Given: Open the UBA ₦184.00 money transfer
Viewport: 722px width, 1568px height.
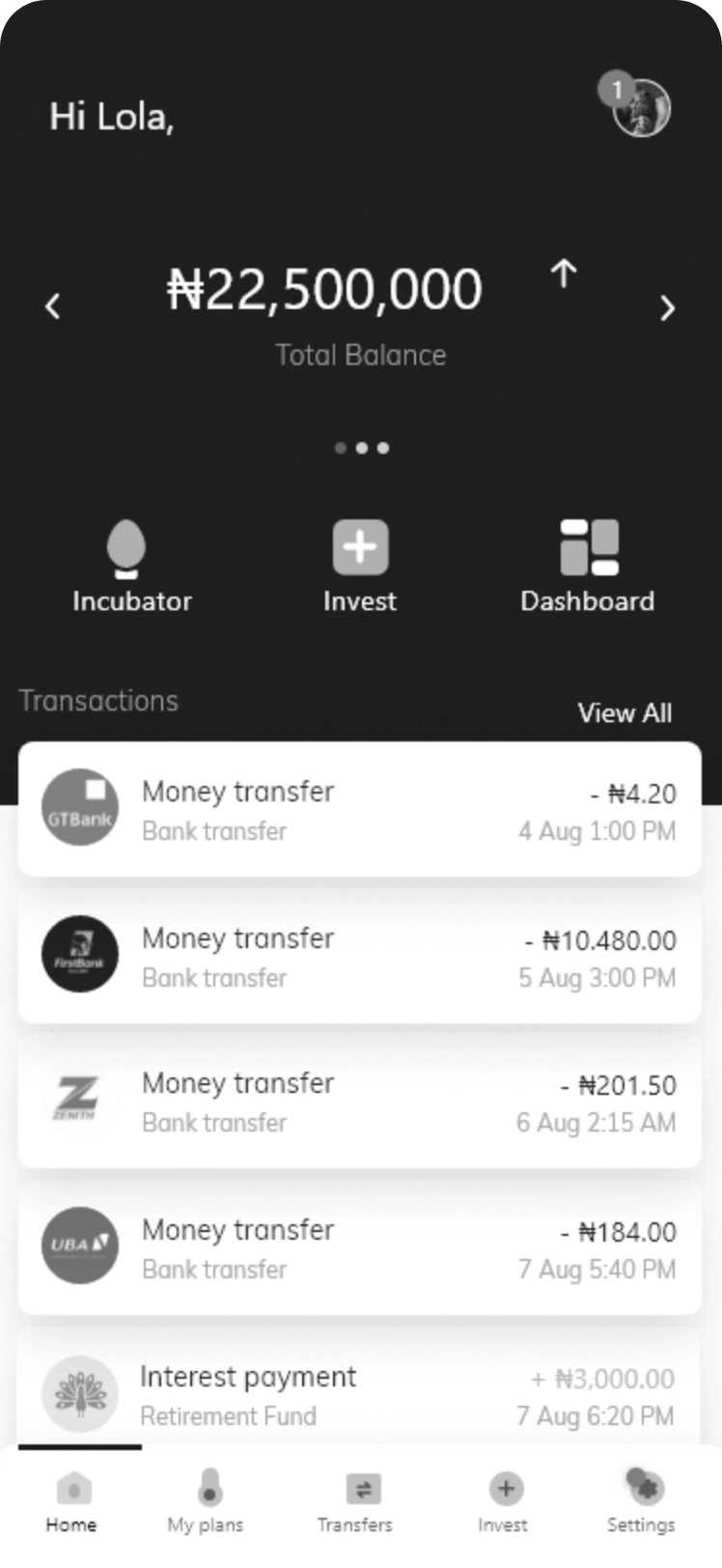Looking at the screenshot, I should 359,1247.
